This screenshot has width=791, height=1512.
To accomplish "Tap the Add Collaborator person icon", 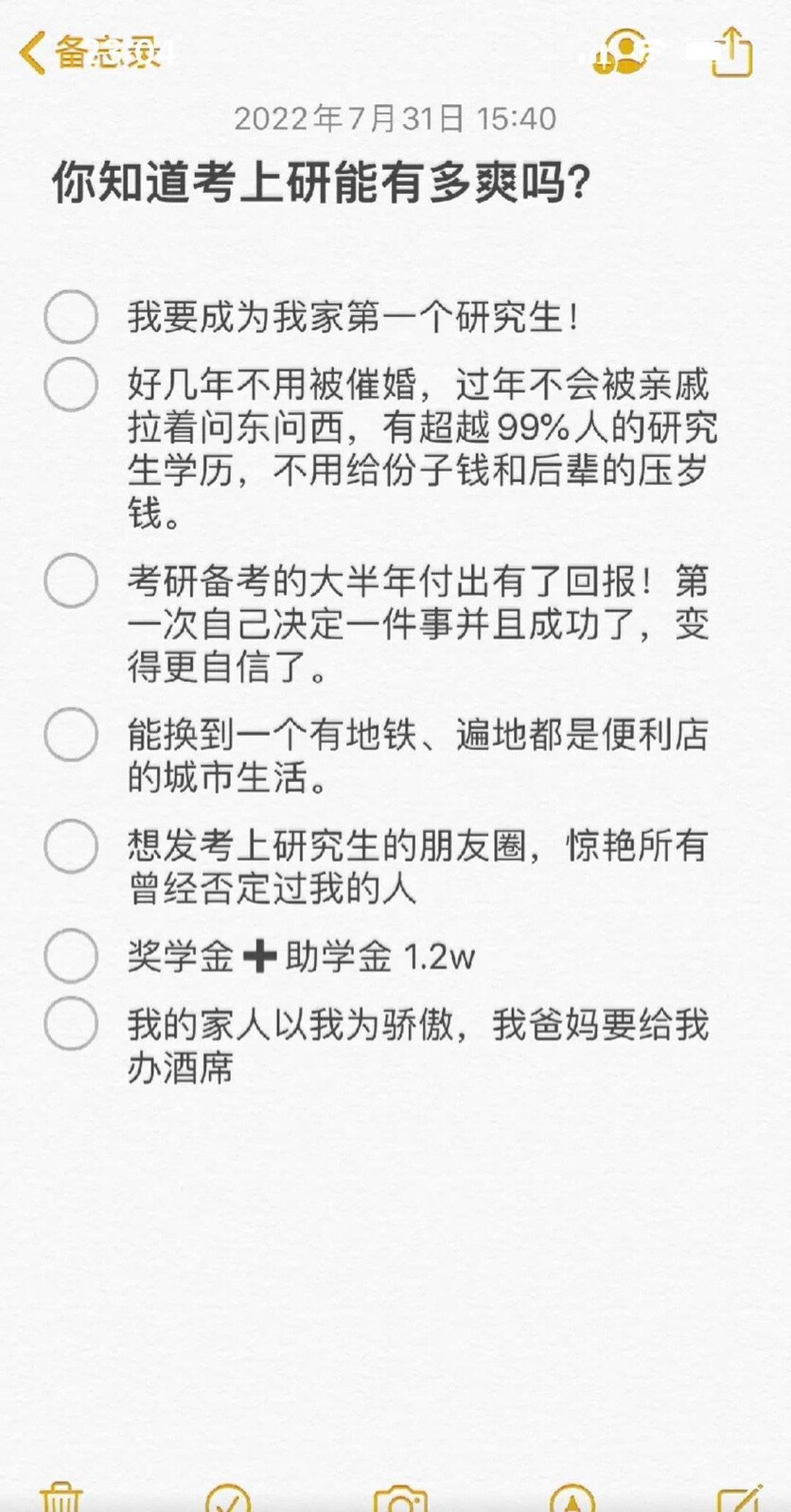I will tap(620, 54).
